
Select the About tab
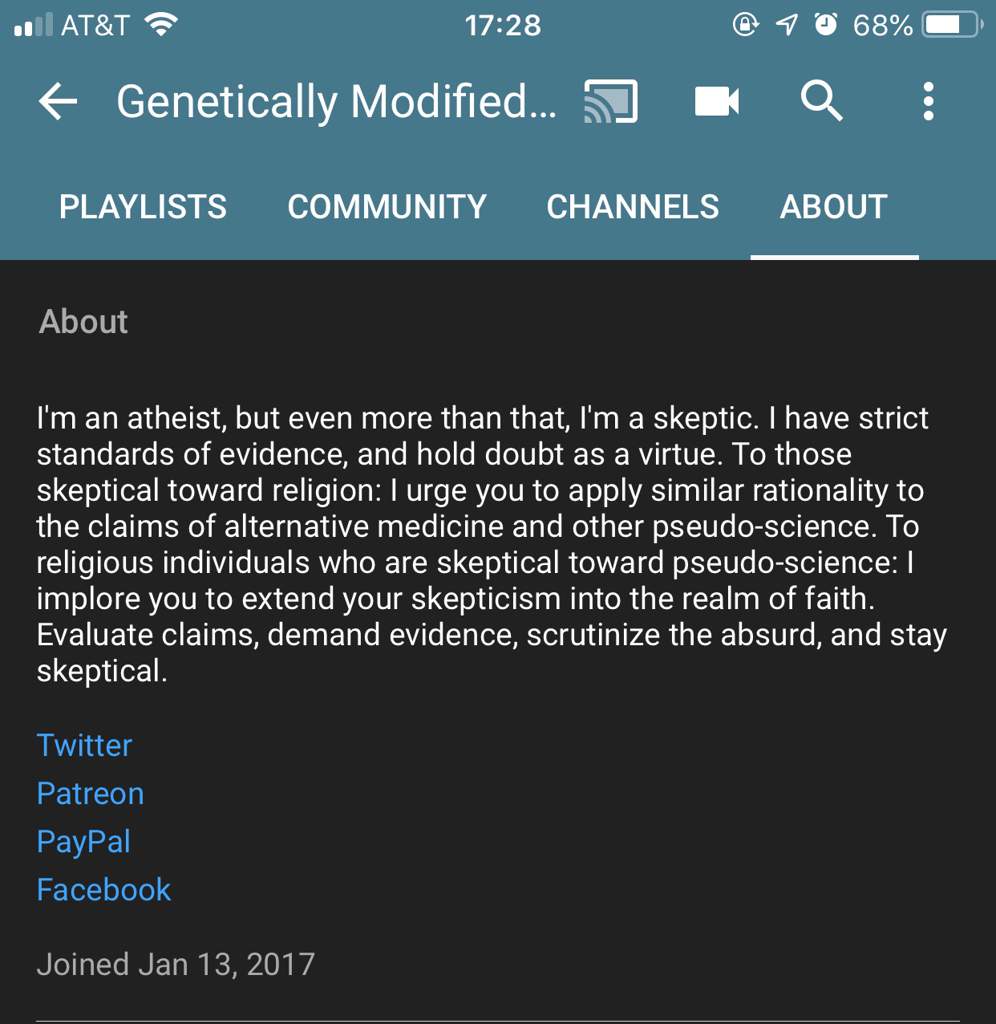[833, 207]
